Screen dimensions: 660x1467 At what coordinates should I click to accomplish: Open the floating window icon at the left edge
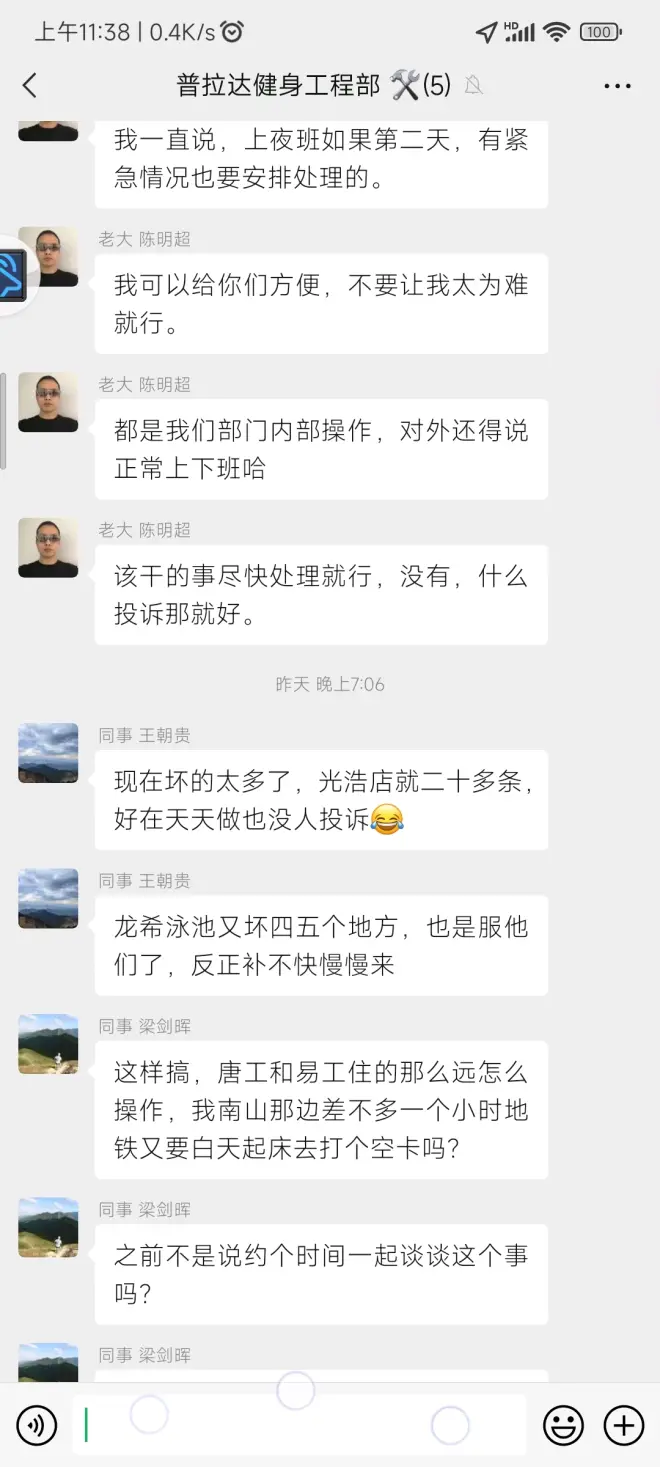pyautogui.click(x=10, y=275)
